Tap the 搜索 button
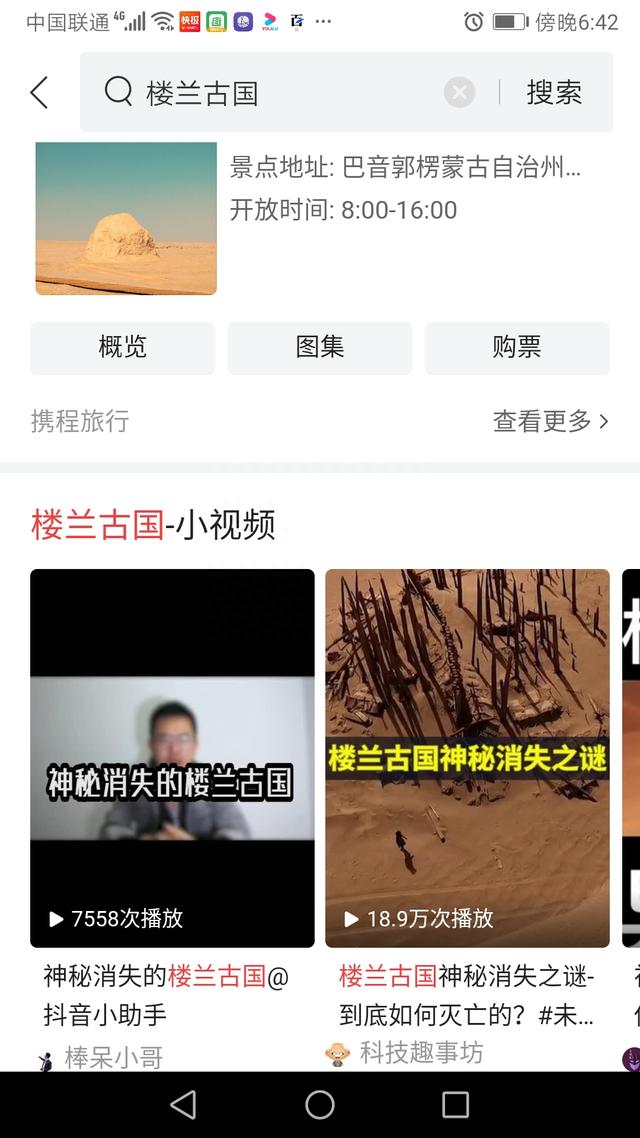Viewport: 640px width, 1138px height. pyautogui.click(x=554, y=92)
